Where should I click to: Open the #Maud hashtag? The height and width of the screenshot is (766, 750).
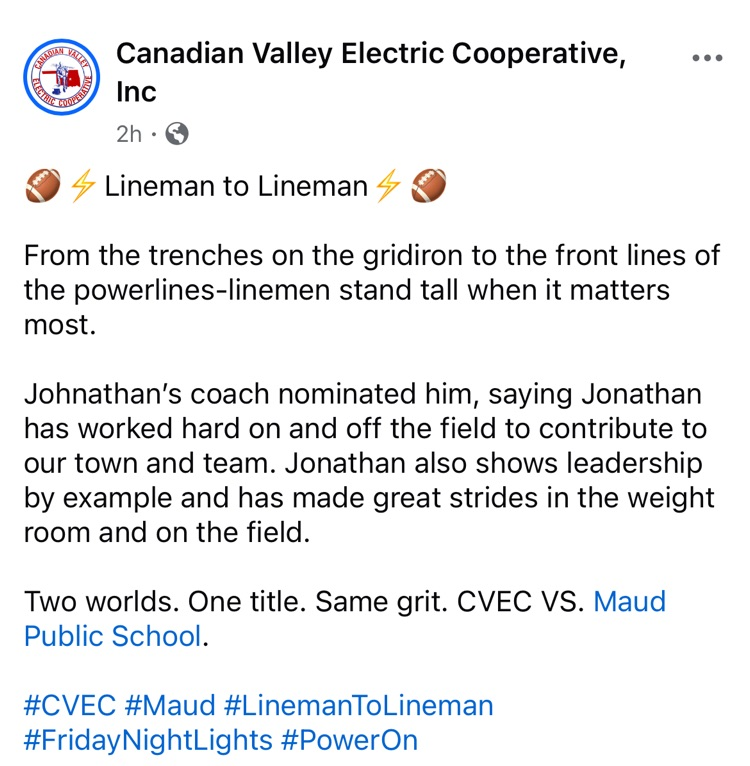click(x=170, y=705)
